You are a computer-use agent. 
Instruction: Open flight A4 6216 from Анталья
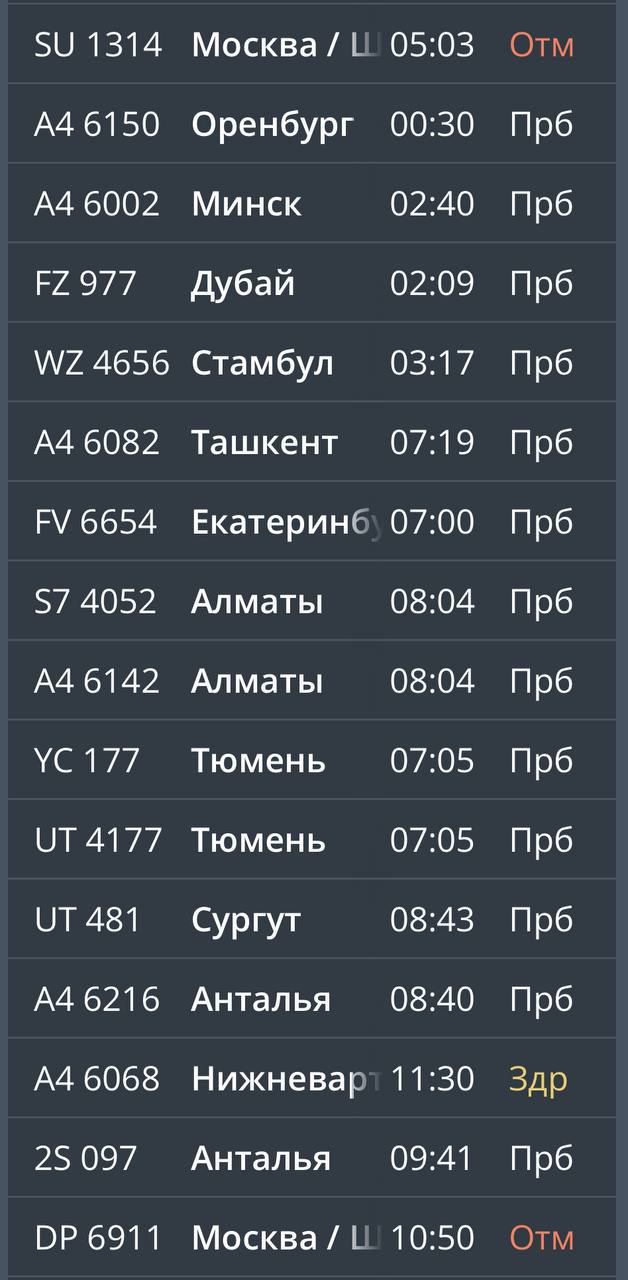(x=312, y=999)
